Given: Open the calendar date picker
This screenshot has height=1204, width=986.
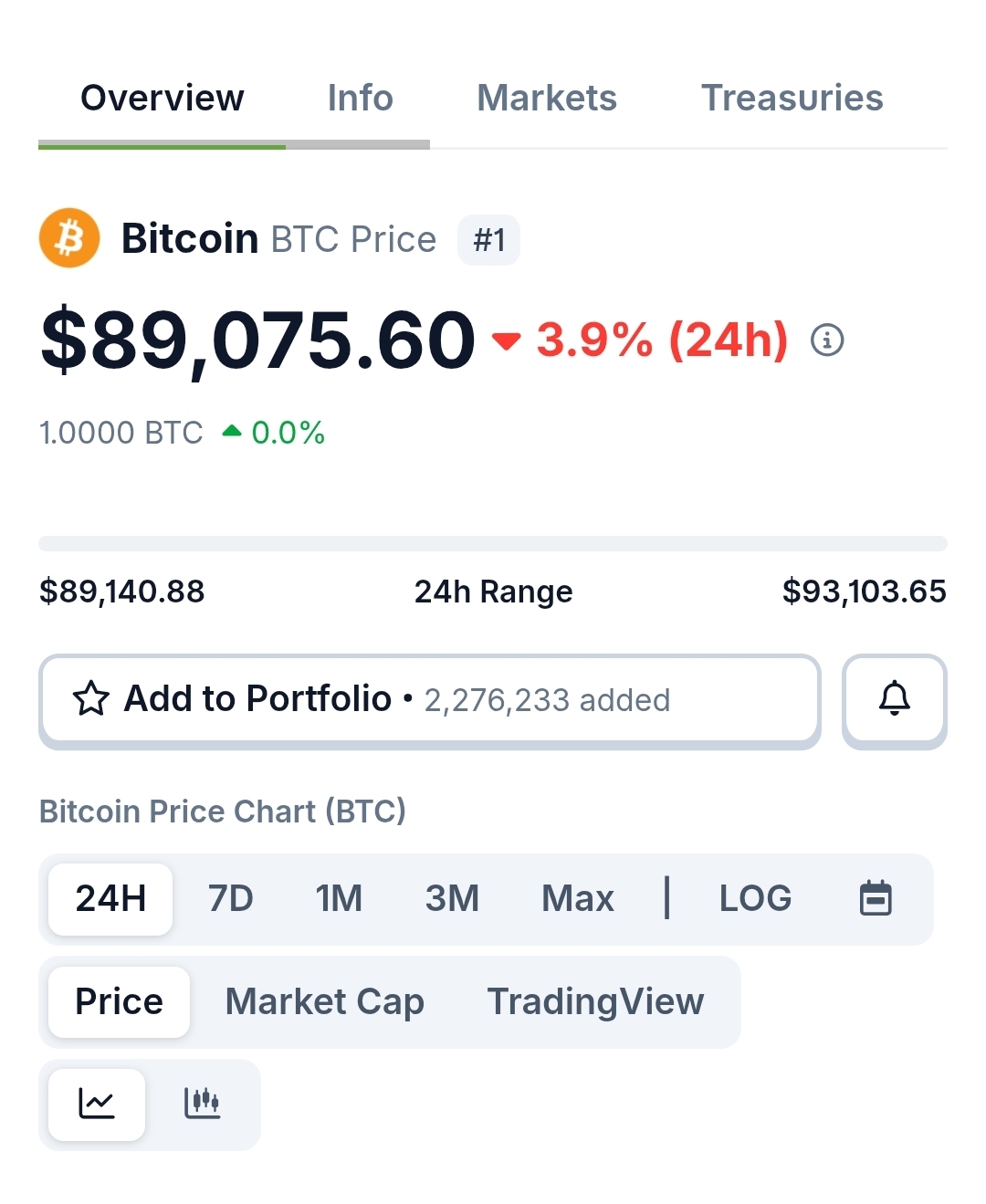Looking at the screenshot, I should (x=876, y=899).
